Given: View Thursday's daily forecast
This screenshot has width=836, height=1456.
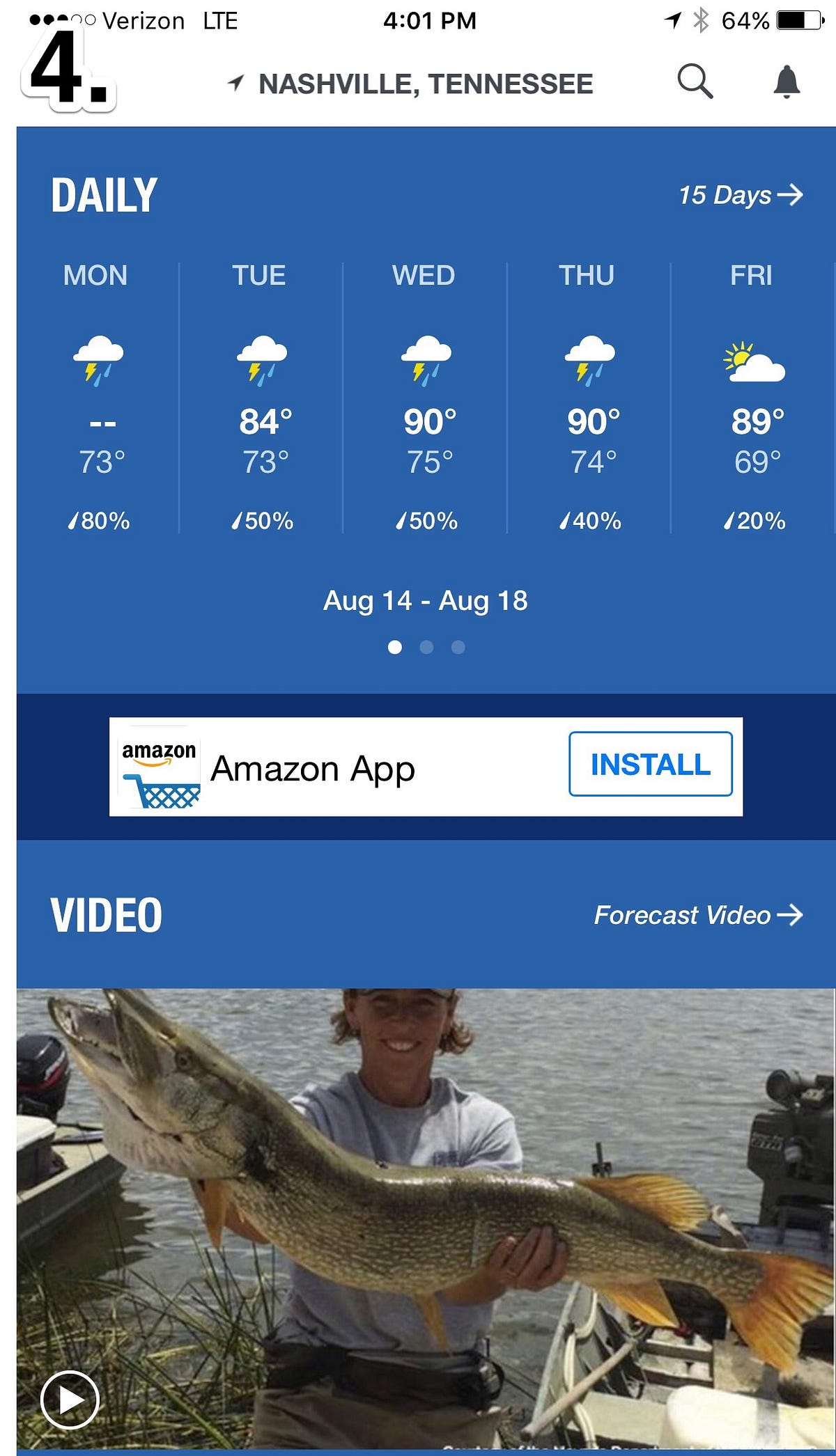Looking at the screenshot, I should [589, 397].
